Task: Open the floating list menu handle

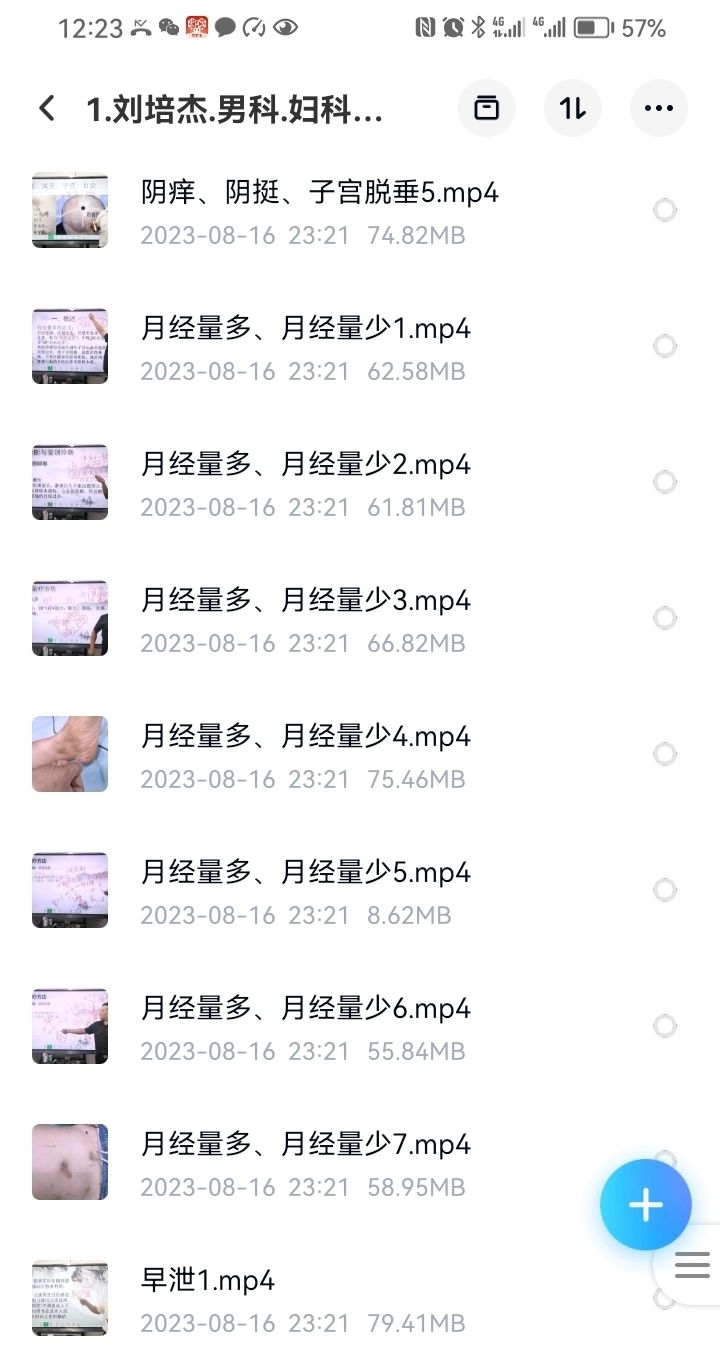Action: (692, 1265)
